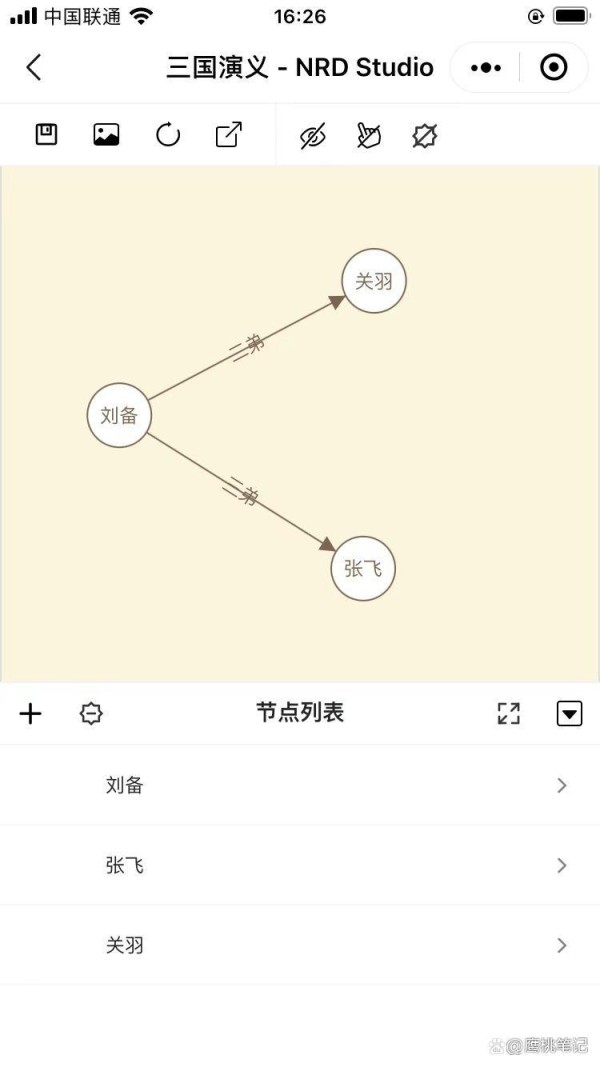Open 张飞 in the node list

click(x=300, y=866)
